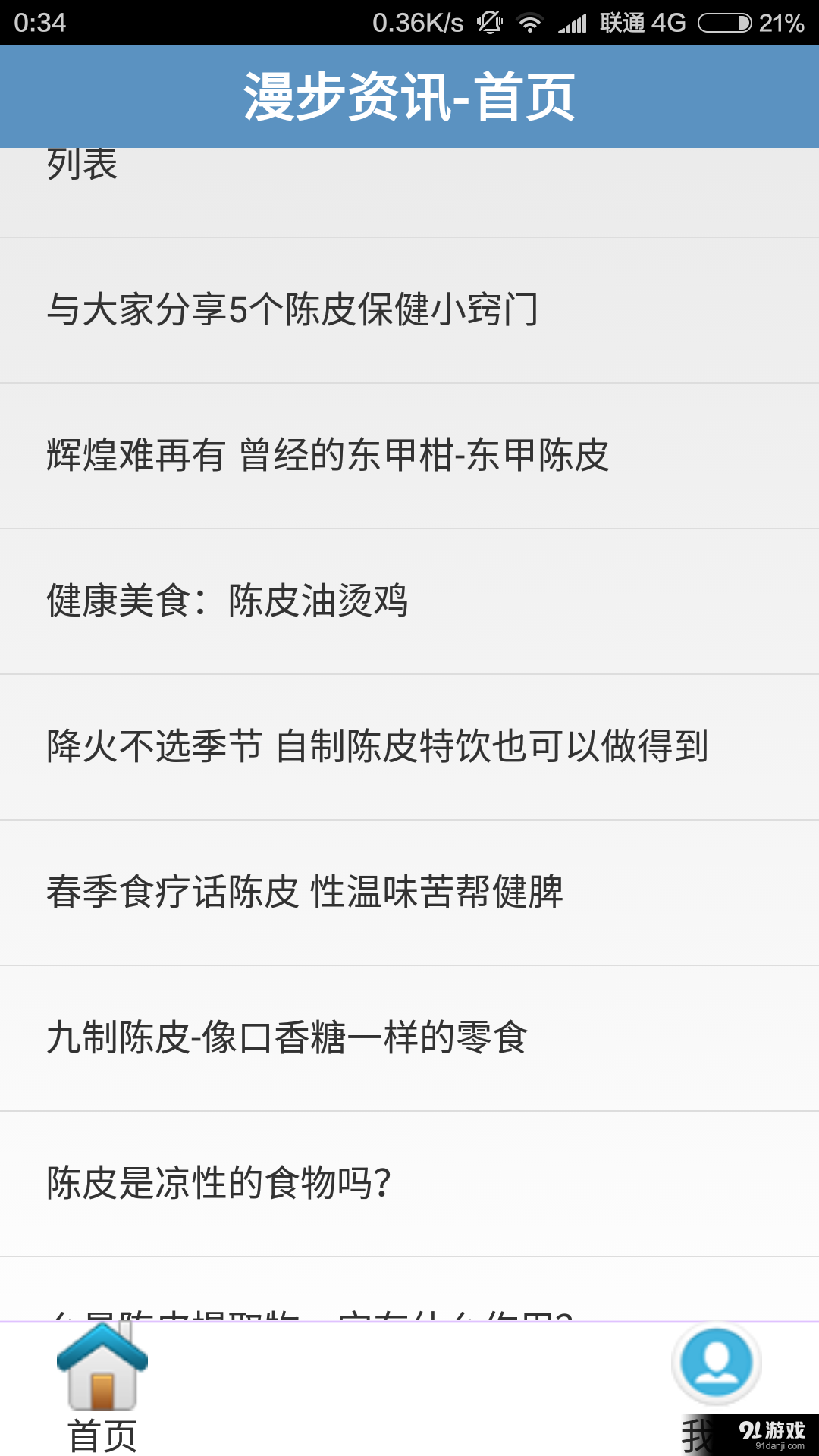Tap the cellular signal strength icon
This screenshot has height=1456, width=819.
click(x=574, y=23)
